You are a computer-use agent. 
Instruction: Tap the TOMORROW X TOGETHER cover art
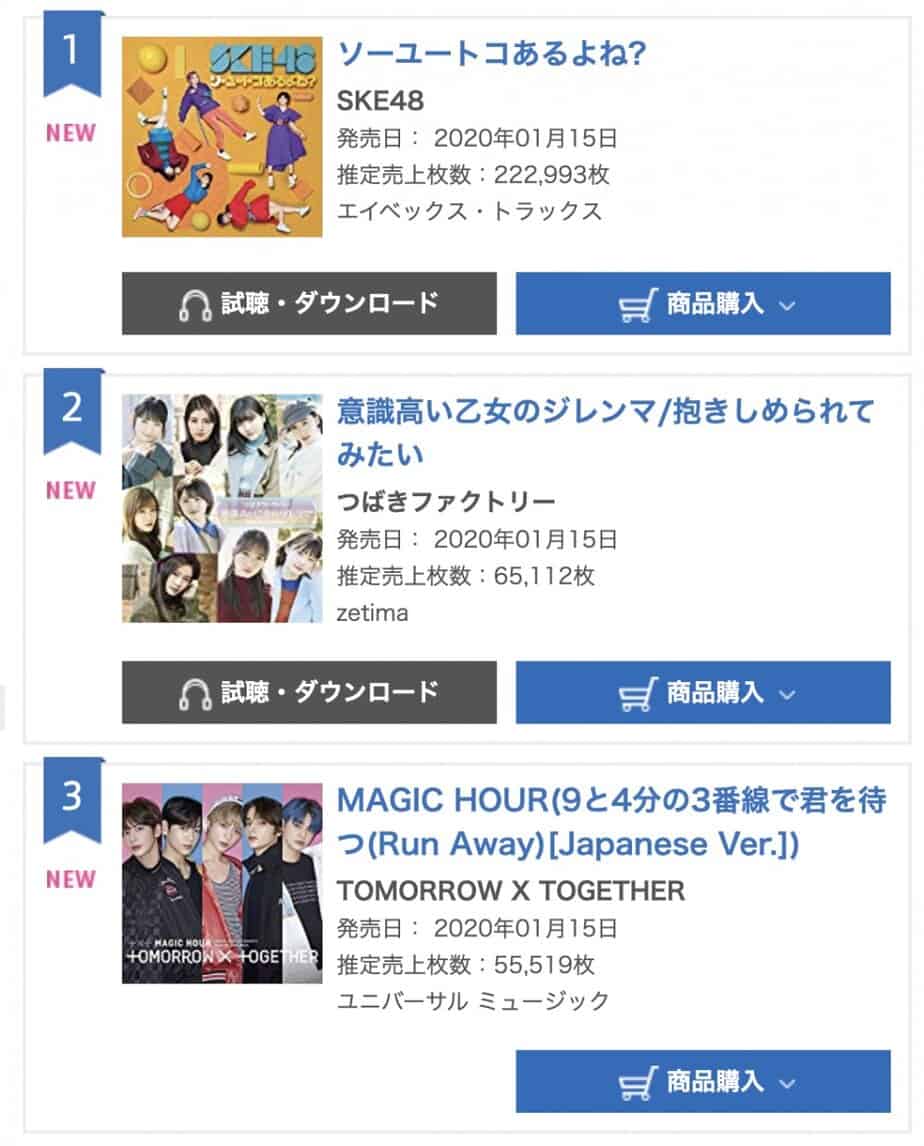click(222, 884)
